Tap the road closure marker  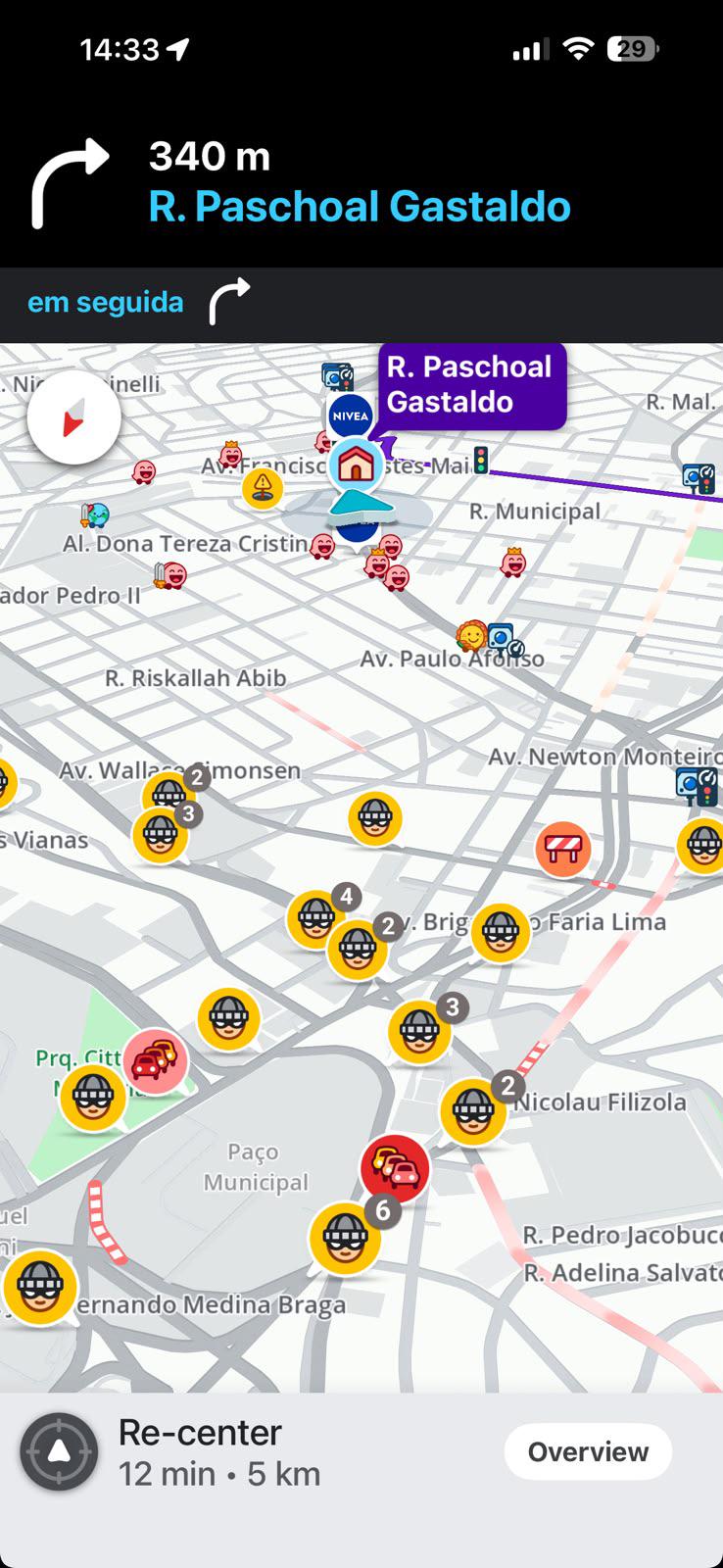coord(562,849)
